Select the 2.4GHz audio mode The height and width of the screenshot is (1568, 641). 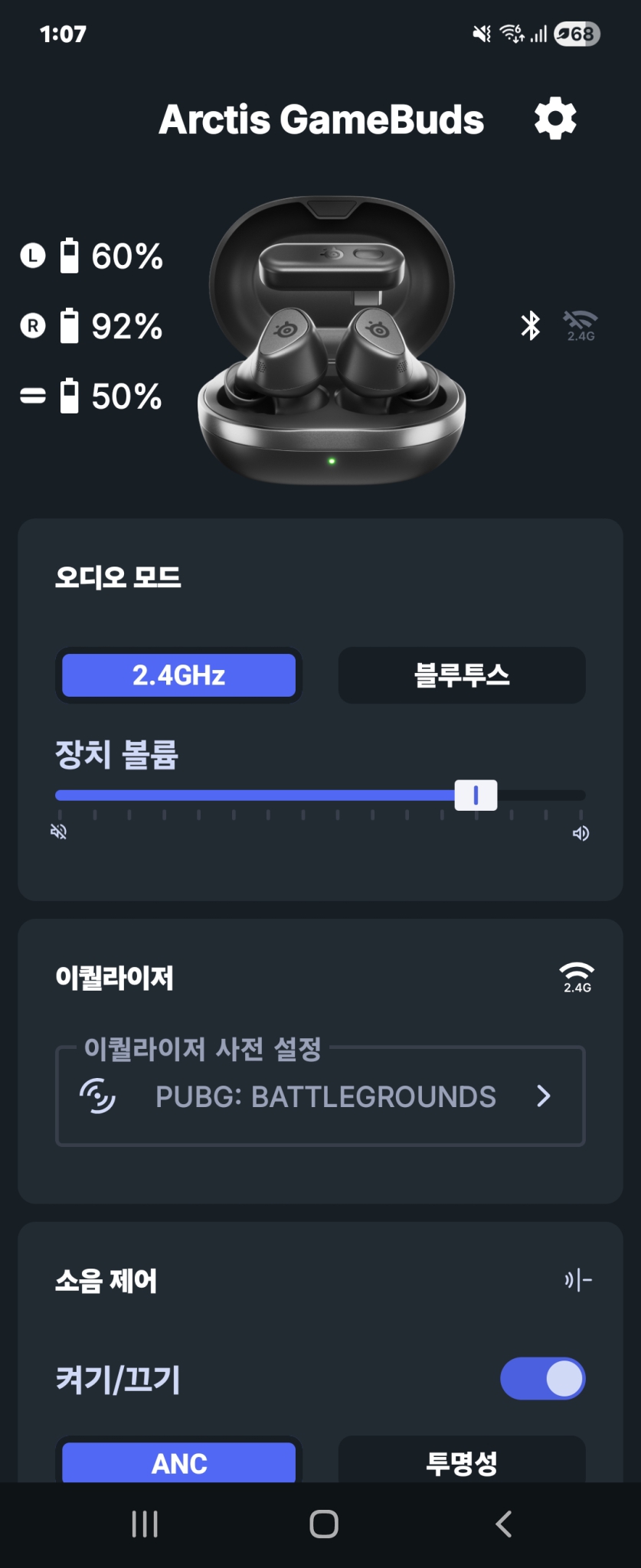(x=178, y=675)
